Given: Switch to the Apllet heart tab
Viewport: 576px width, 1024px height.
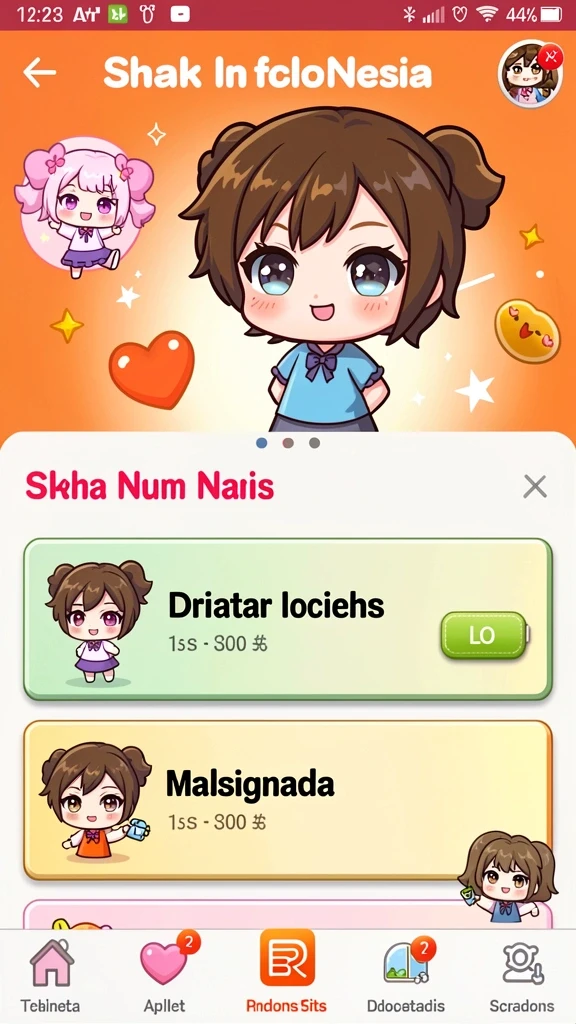Looking at the screenshot, I should [x=165, y=976].
